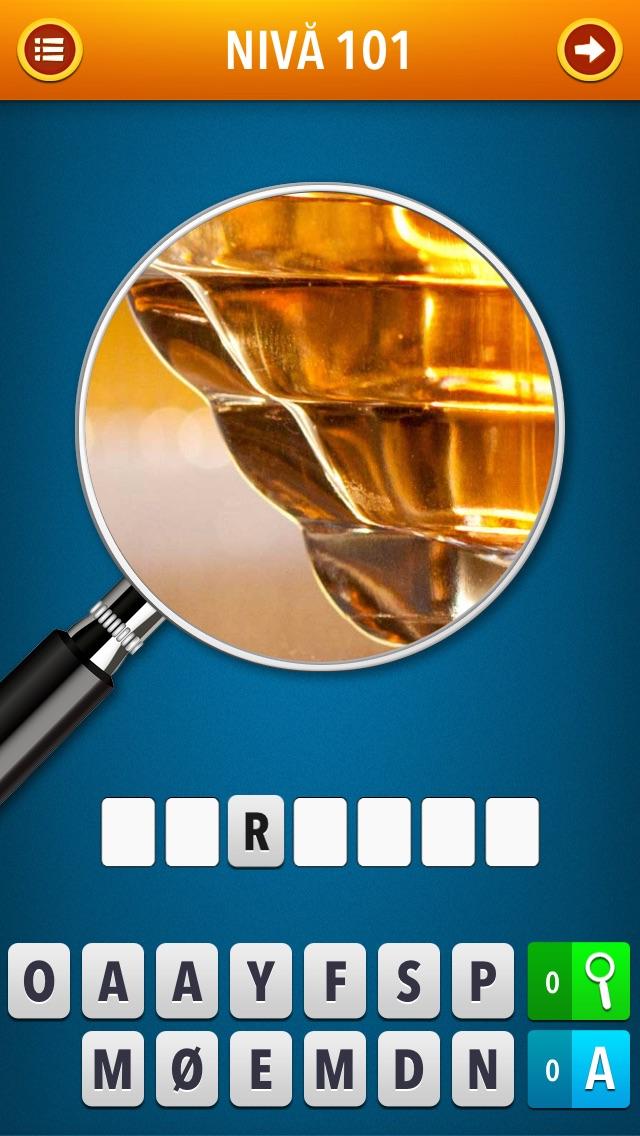Select the letter Y tile
This screenshot has width=640, height=1136.
261,981
